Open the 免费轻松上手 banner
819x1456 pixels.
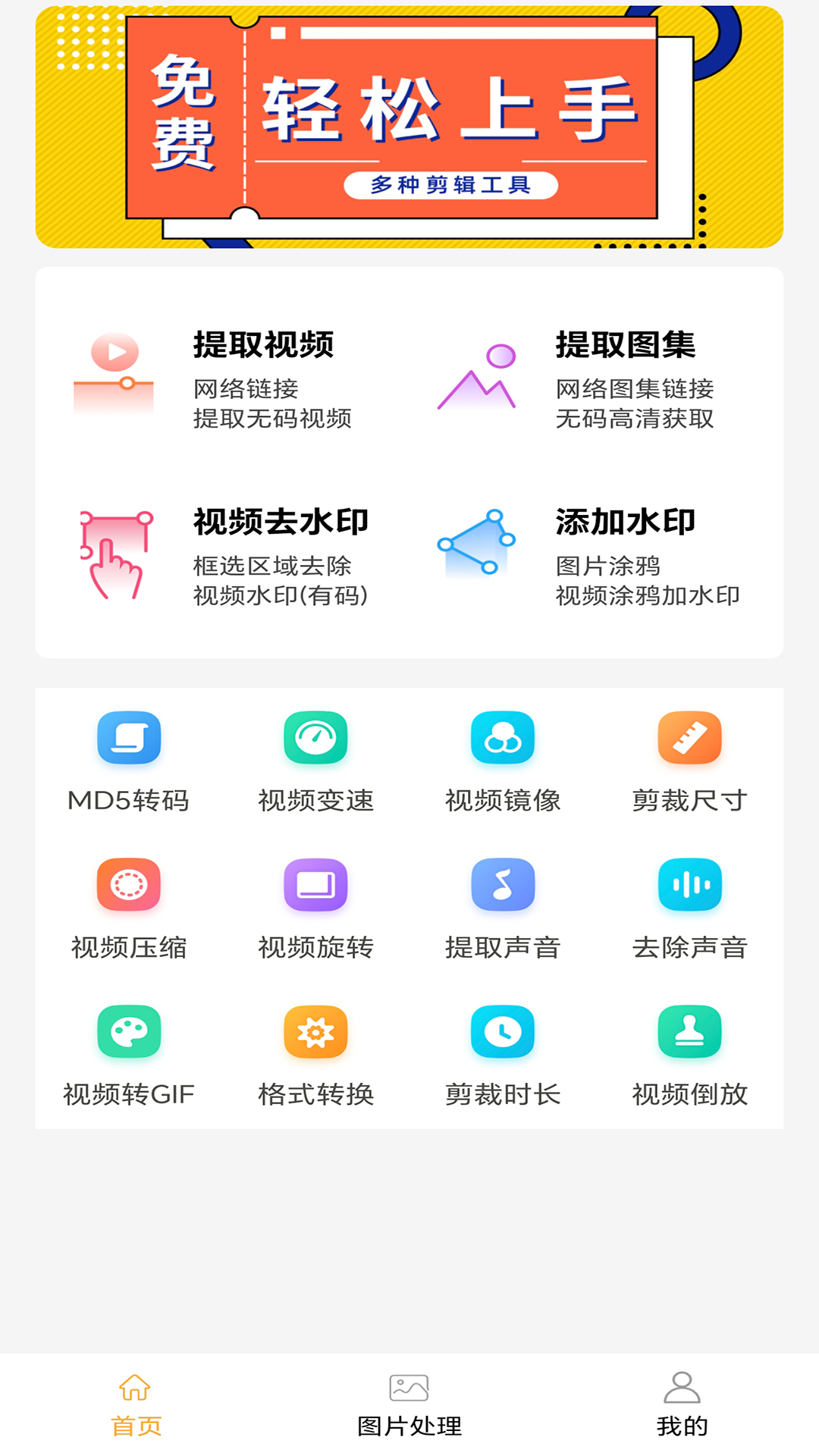click(409, 127)
